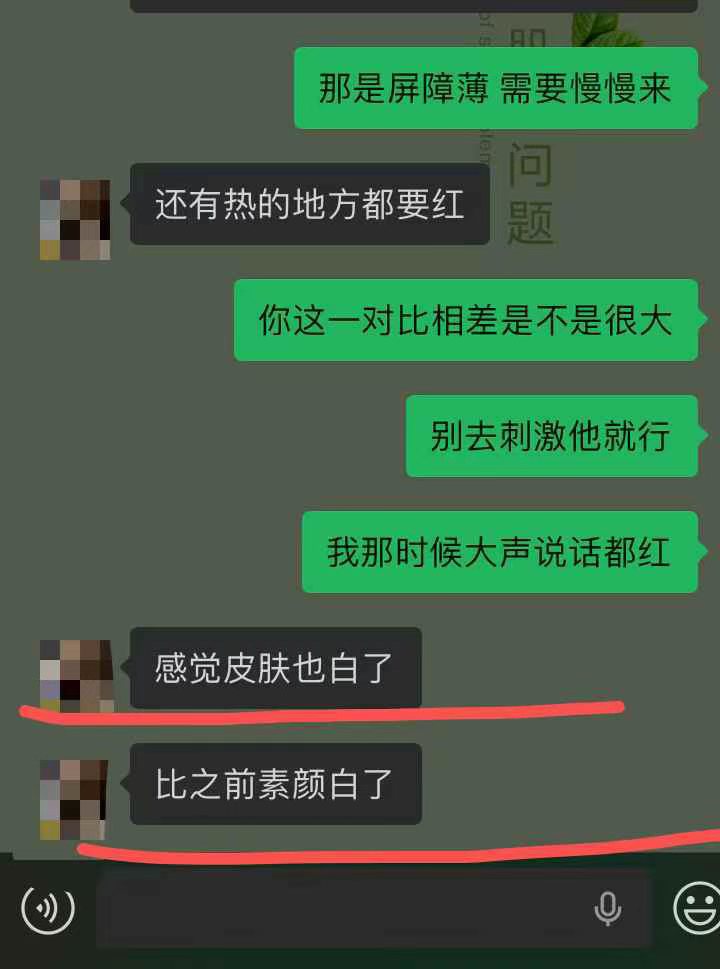The height and width of the screenshot is (969, 720).
Task: Tap the microphone icon in the input box
Action: pyautogui.click(x=607, y=908)
